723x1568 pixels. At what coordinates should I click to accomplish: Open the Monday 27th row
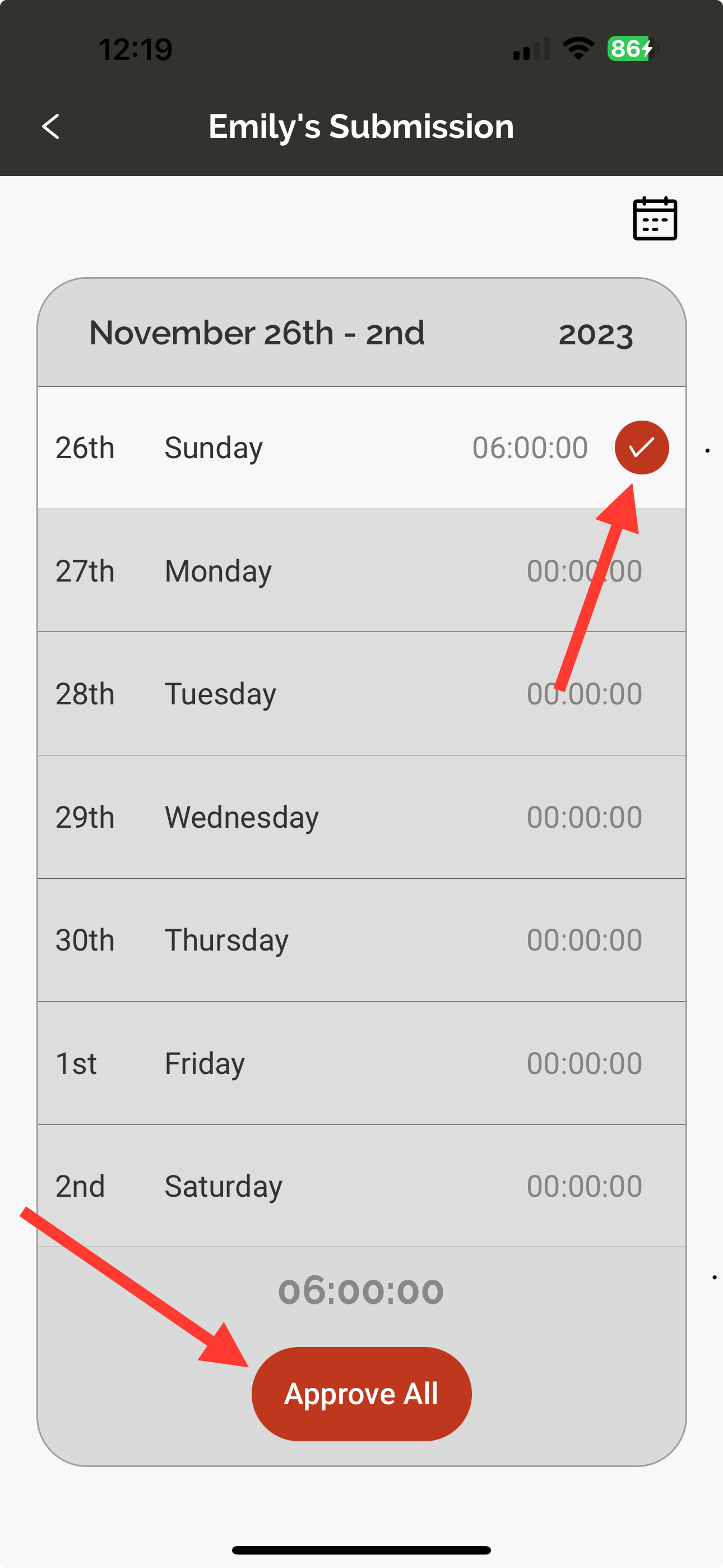tap(361, 570)
